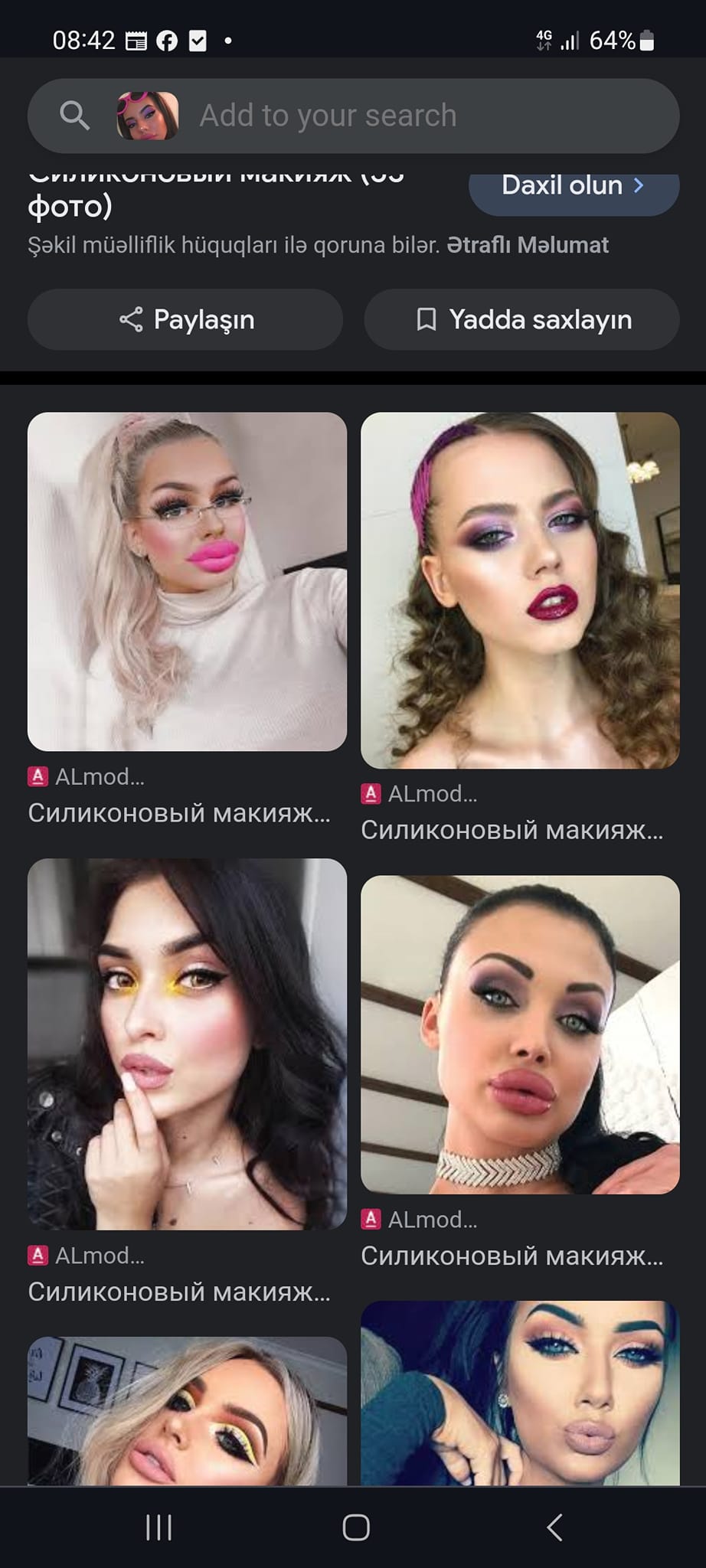
Task: Go back with the system back button
Action: pyautogui.click(x=554, y=1527)
